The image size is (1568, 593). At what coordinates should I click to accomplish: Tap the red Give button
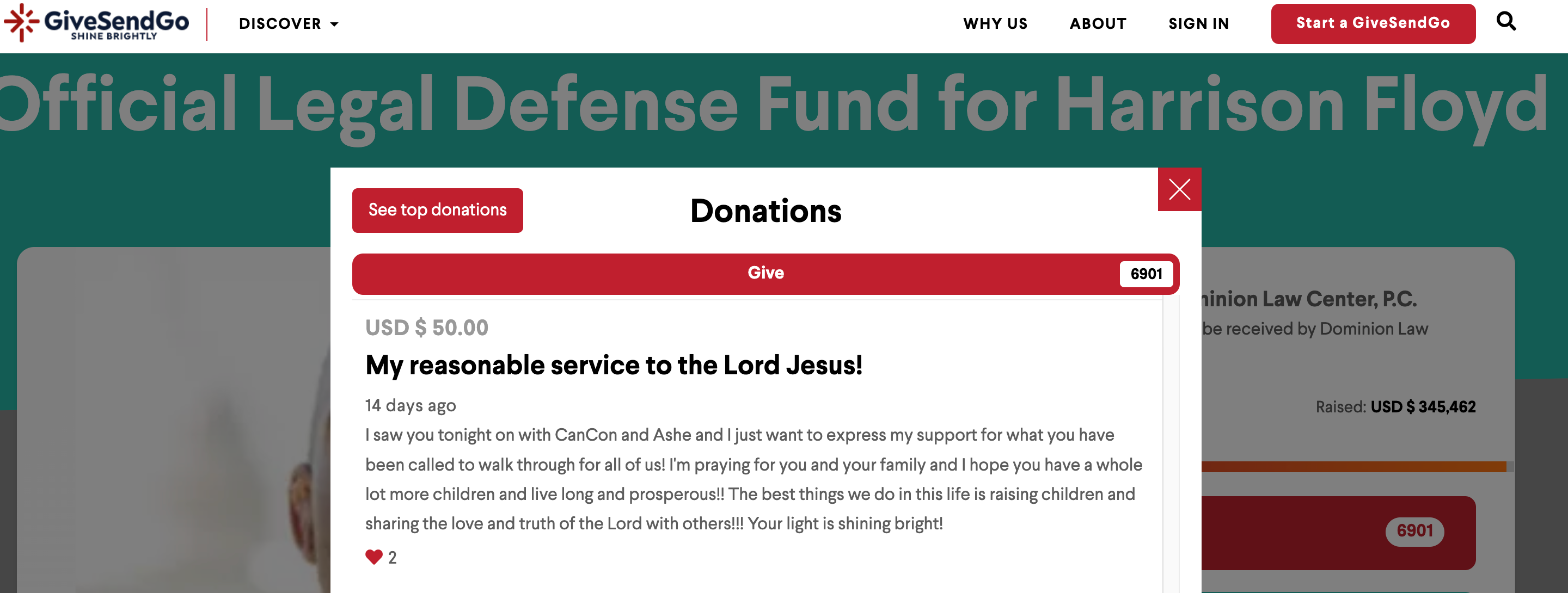(x=764, y=274)
